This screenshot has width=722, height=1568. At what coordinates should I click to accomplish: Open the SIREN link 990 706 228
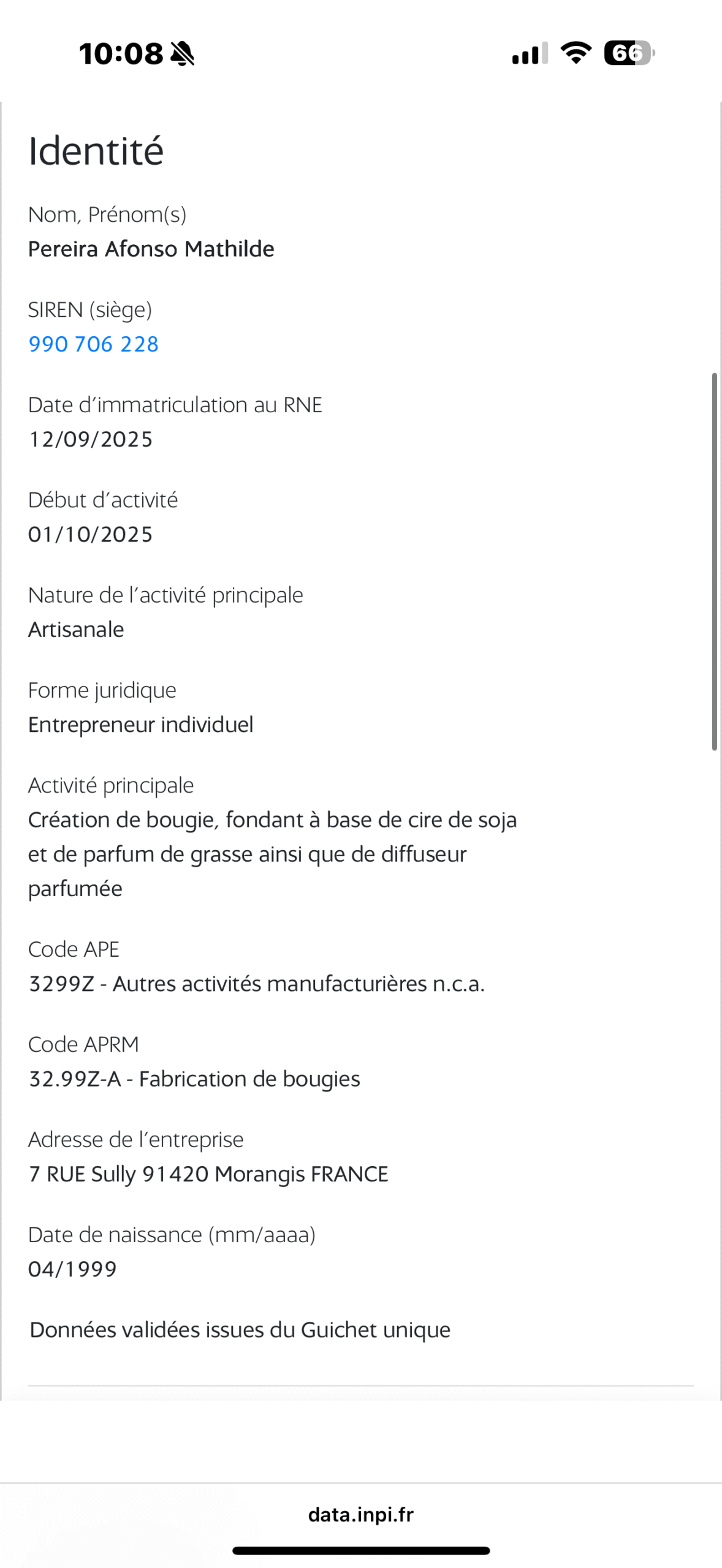click(93, 344)
